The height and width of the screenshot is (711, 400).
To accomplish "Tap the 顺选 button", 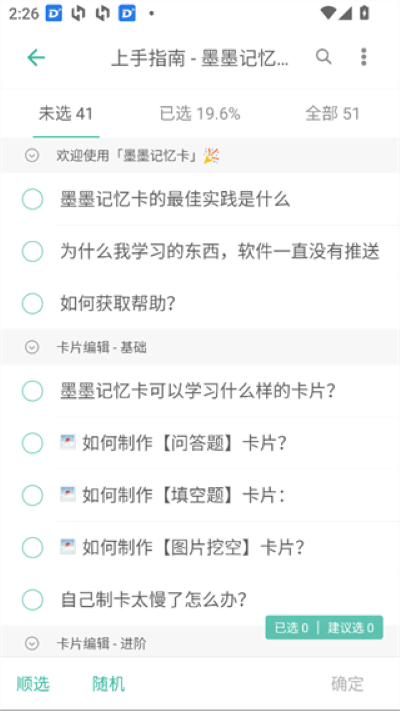I will 33,684.
